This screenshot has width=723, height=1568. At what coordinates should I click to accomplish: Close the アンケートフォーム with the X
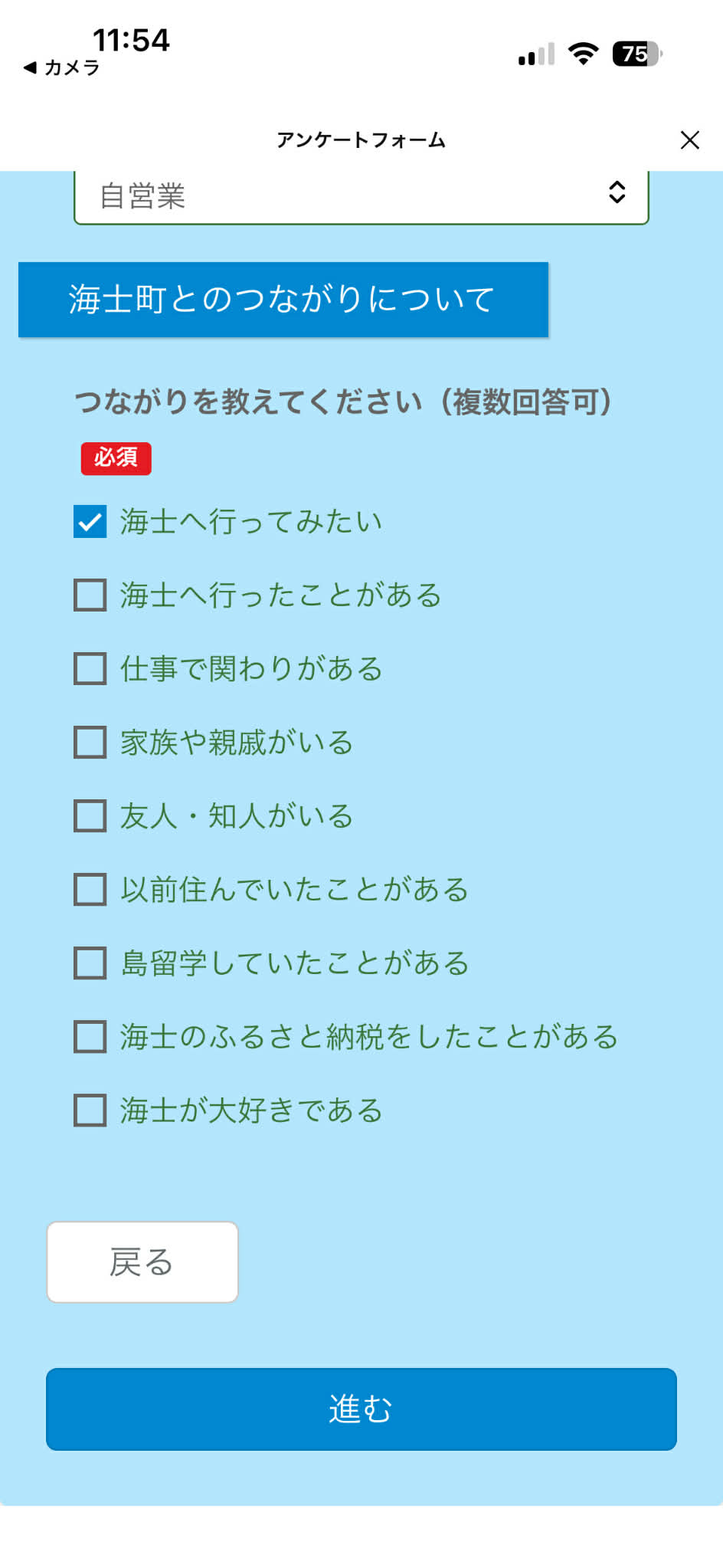coord(689,140)
